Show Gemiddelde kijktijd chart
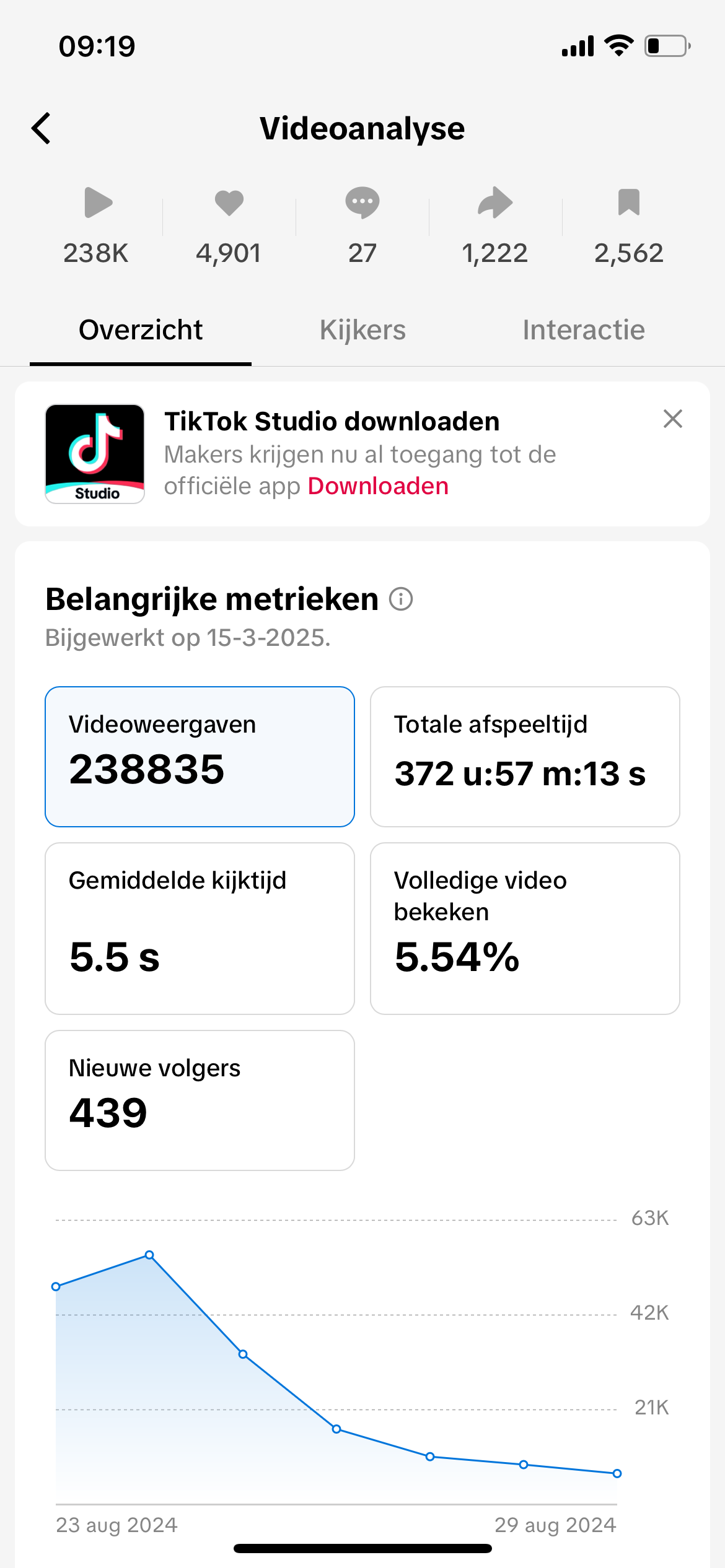The image size is (725, 1568). 200,928
